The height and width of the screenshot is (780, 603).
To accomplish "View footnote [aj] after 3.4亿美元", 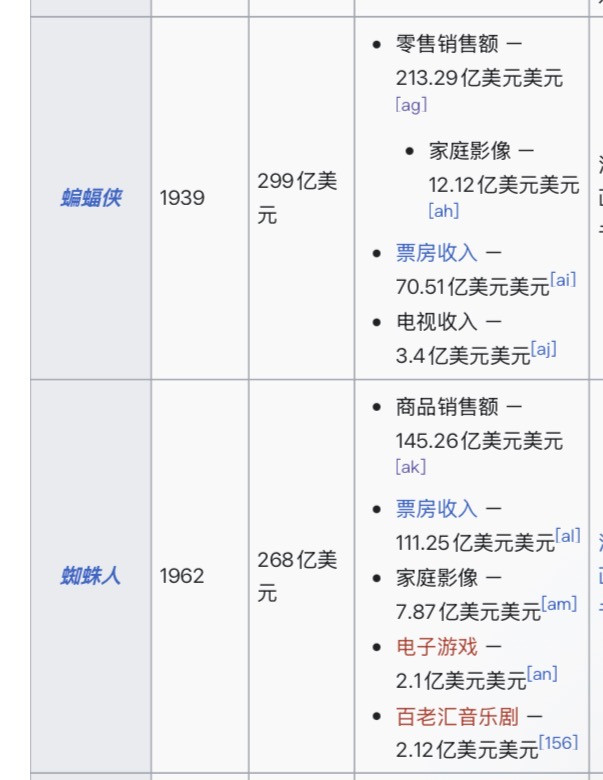I will pyautogui.click(x=544, y=349).
